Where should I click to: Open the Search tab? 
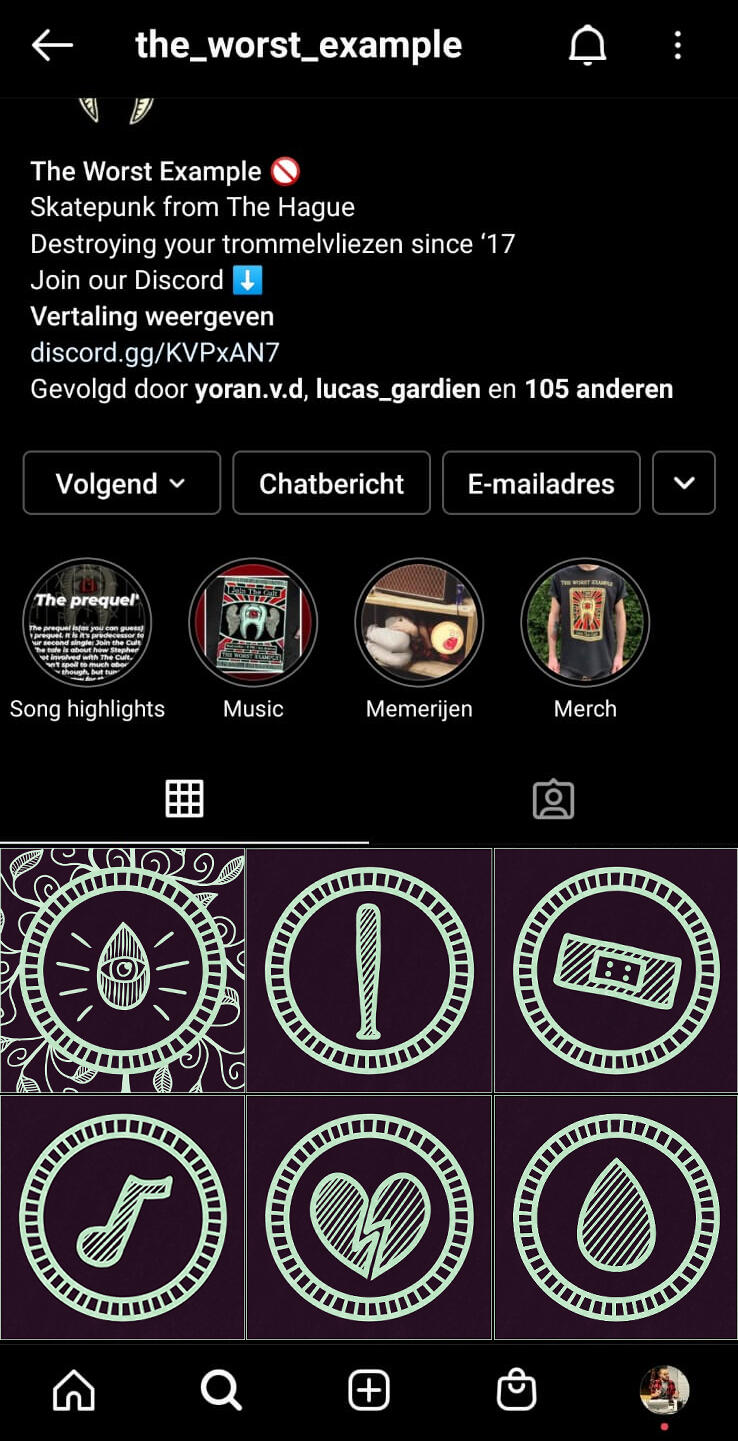(x=221, y=1390)
